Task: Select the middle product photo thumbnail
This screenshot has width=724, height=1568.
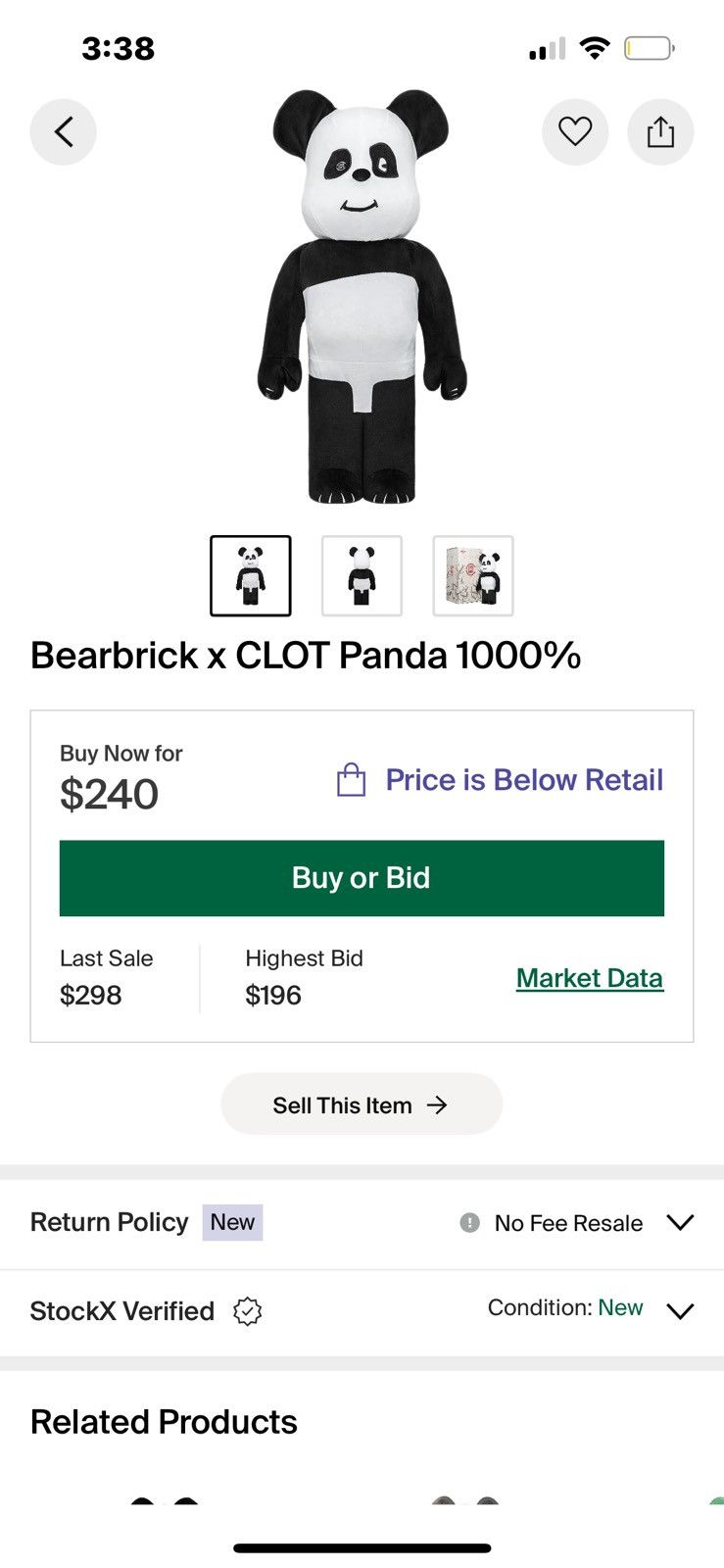Action: coord(362,575)
